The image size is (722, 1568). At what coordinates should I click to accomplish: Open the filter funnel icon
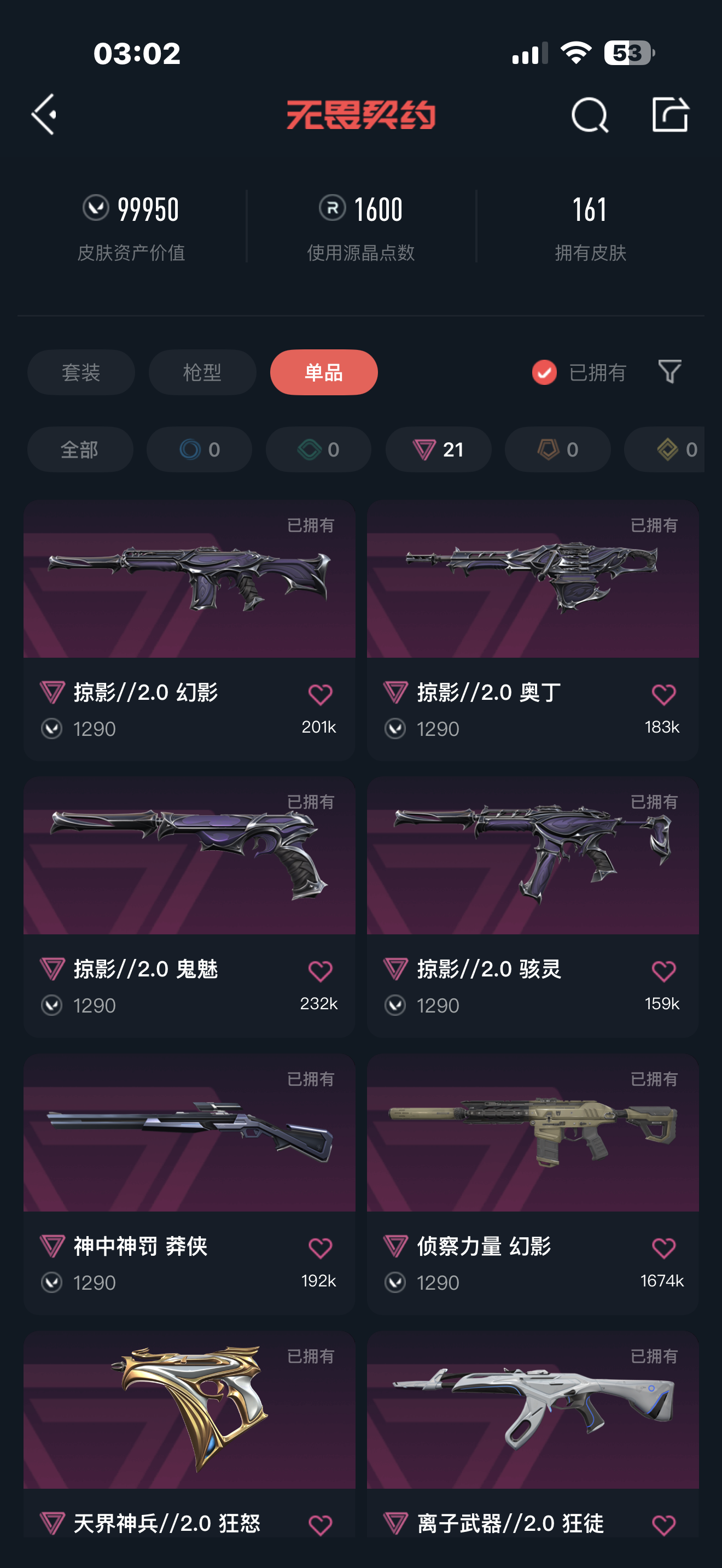[669, 371]
